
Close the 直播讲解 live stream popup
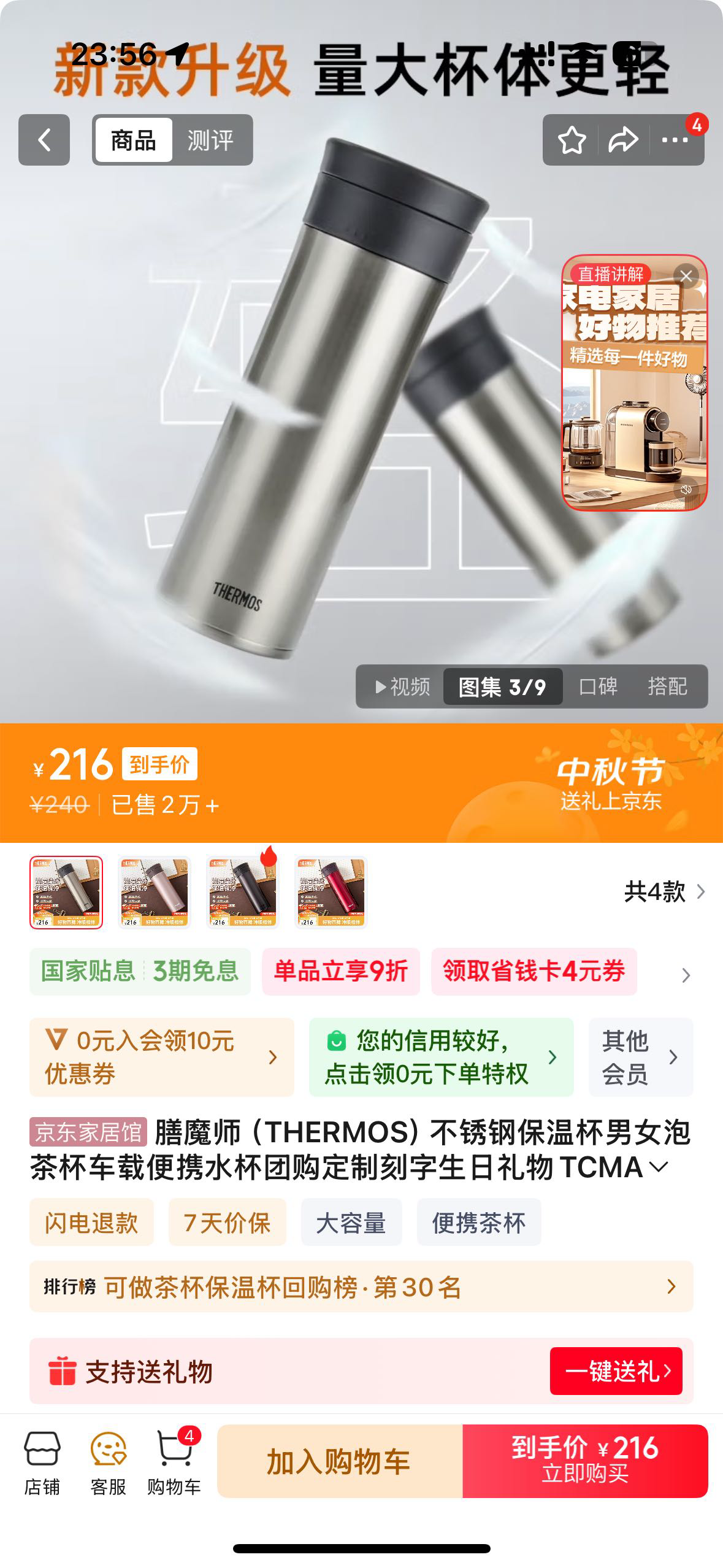[686, 277]
